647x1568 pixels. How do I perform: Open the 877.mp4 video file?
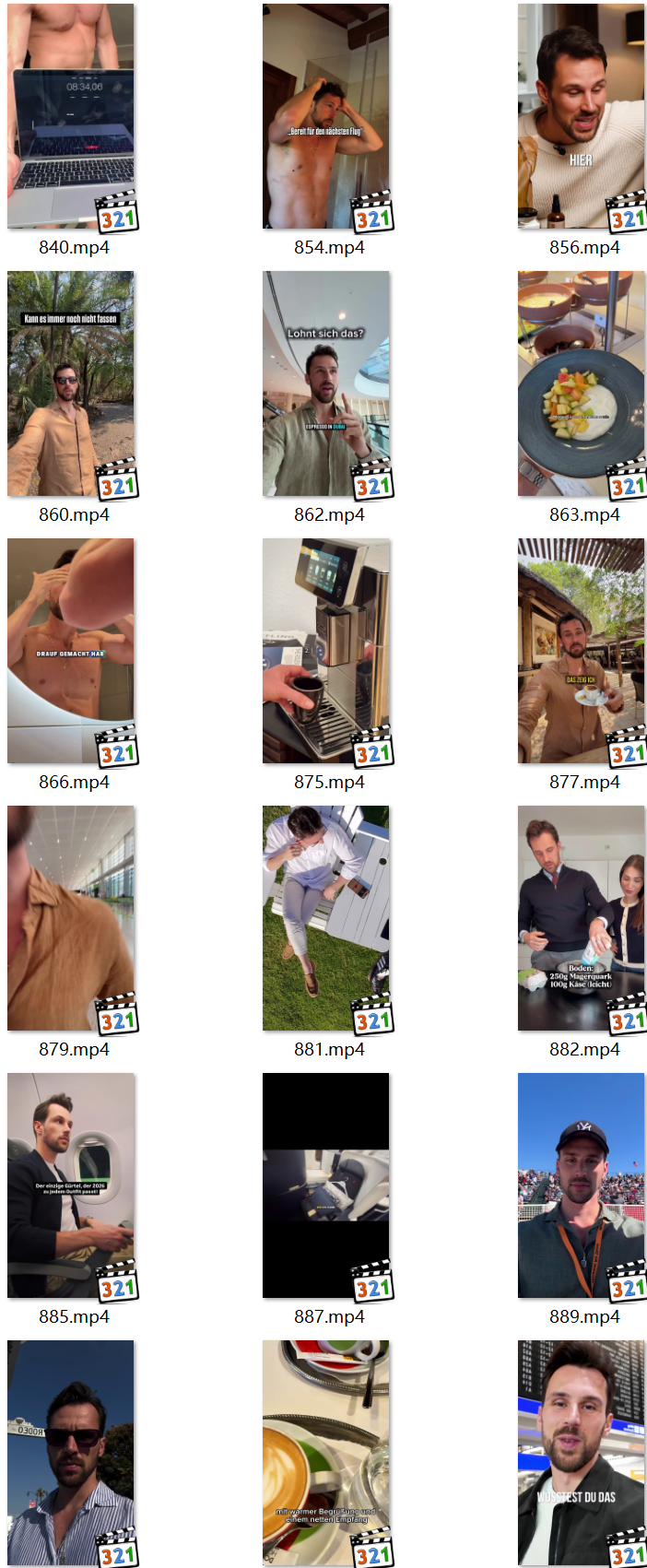[x=582, y=651]
